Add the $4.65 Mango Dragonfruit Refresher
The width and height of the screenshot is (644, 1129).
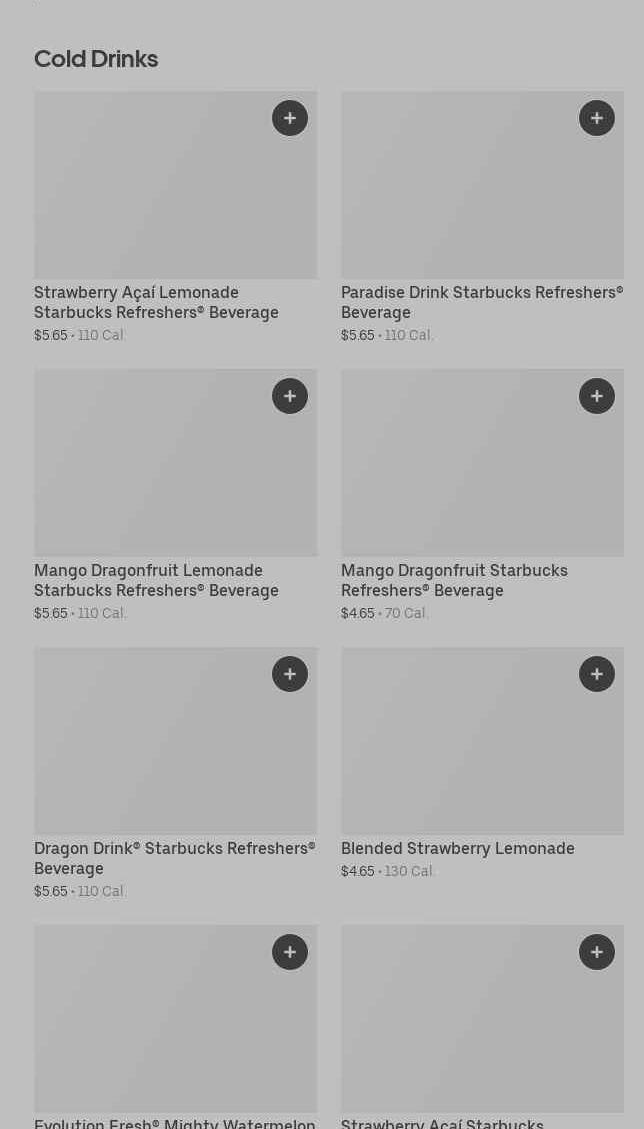click(597, 396)
